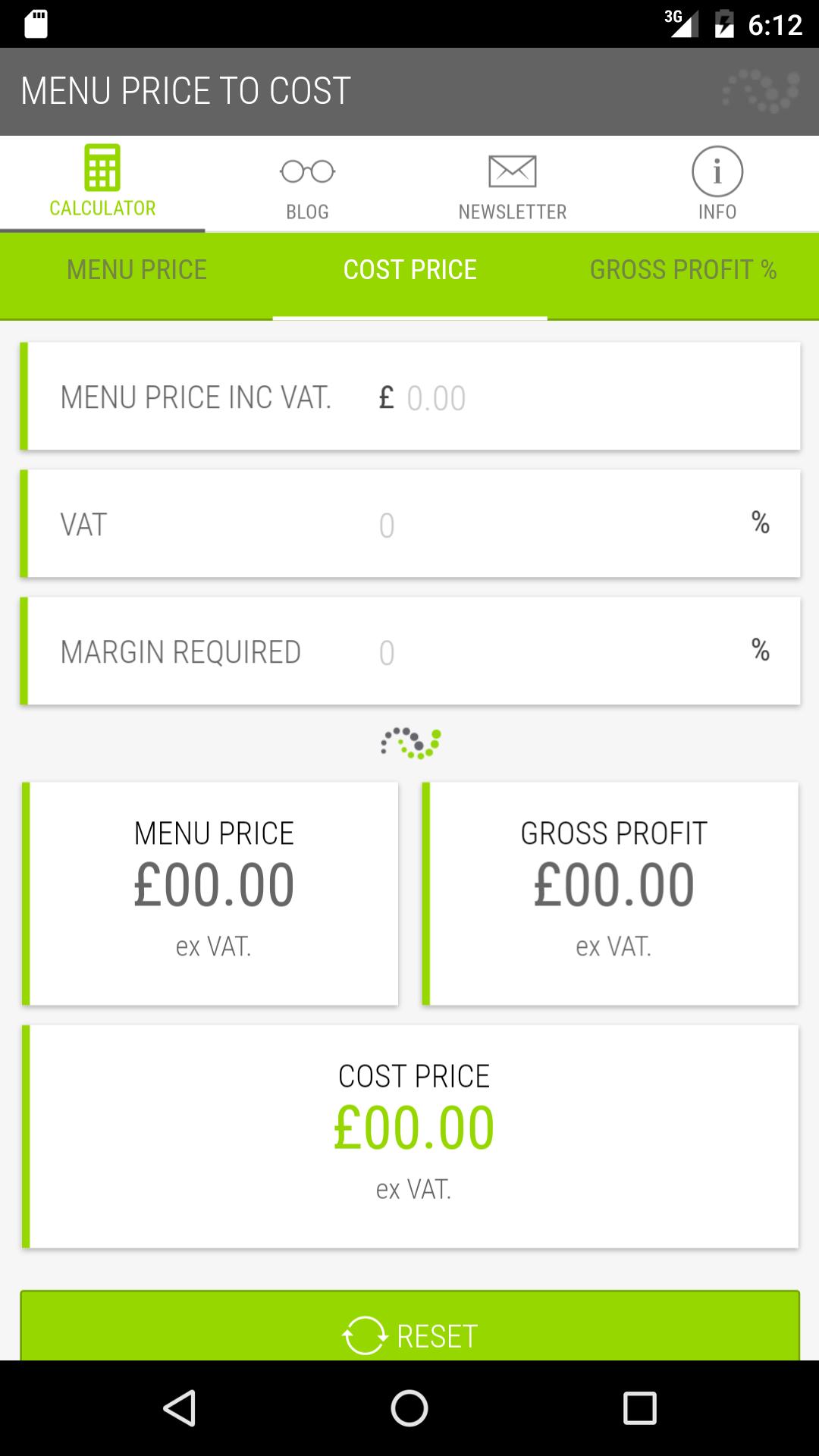This screenshot has width=819, height=1456.
Task: Click the Reset refresh icon
Action: (x=366, y=1334)
